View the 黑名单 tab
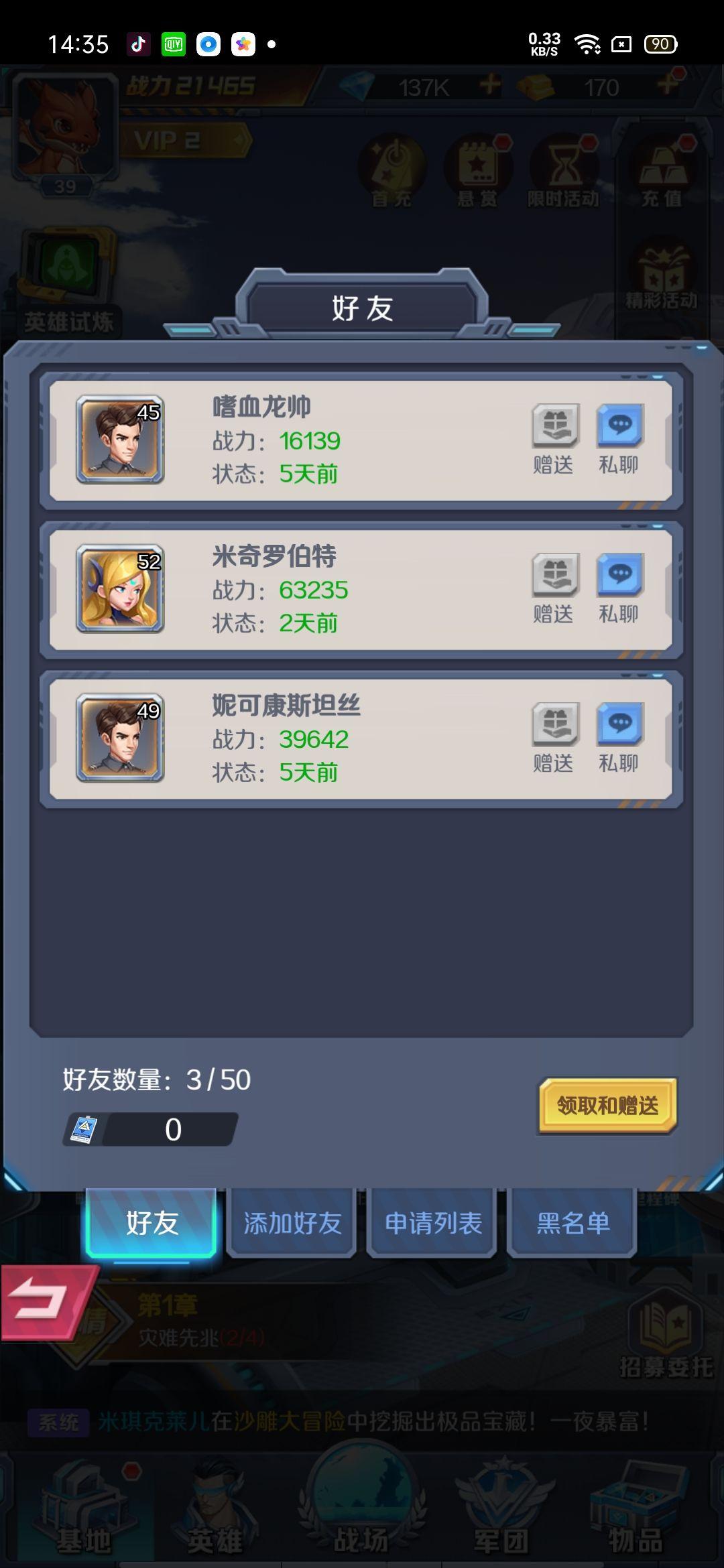Image resolution: width=724 pixels, height=1568 pixels. click(573, 1223)
